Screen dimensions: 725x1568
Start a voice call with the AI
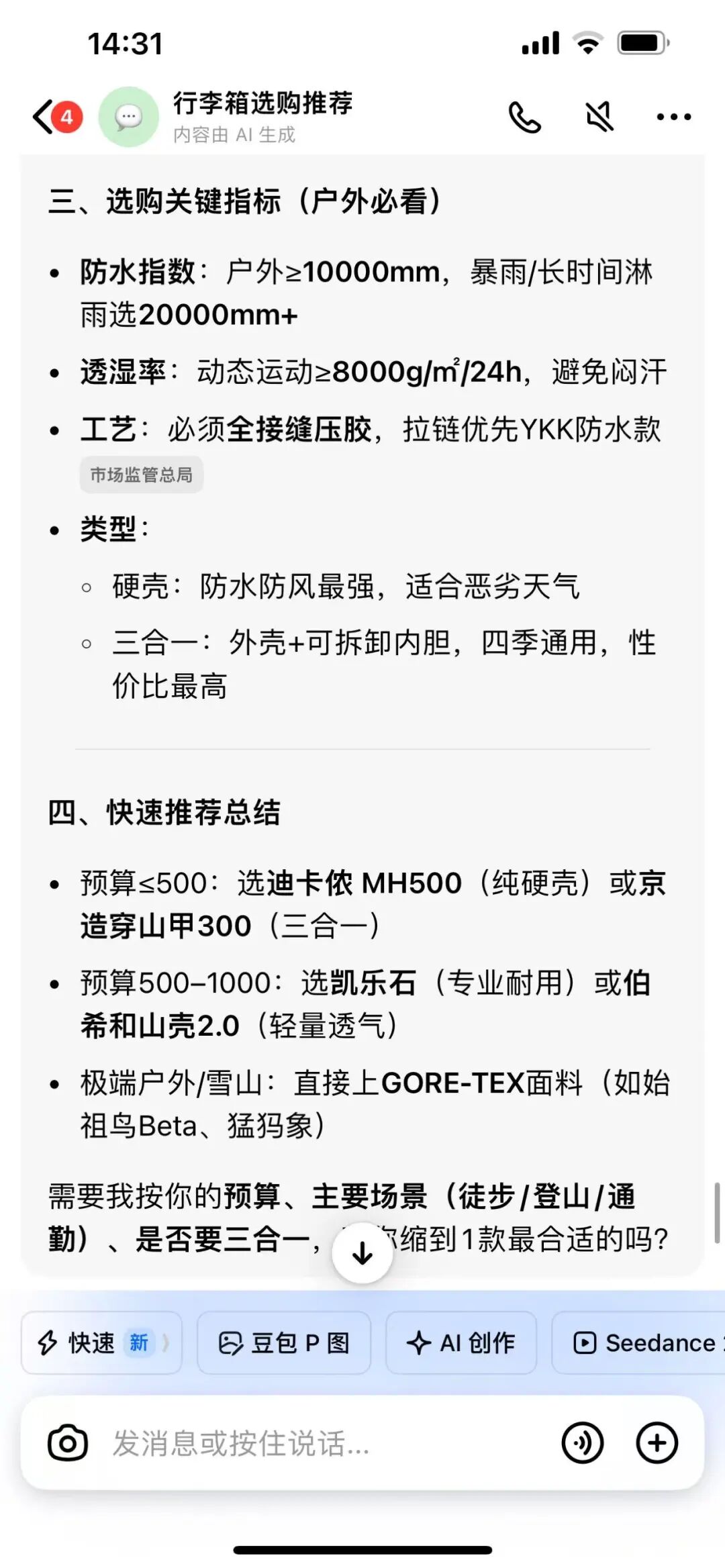(524, 117)
